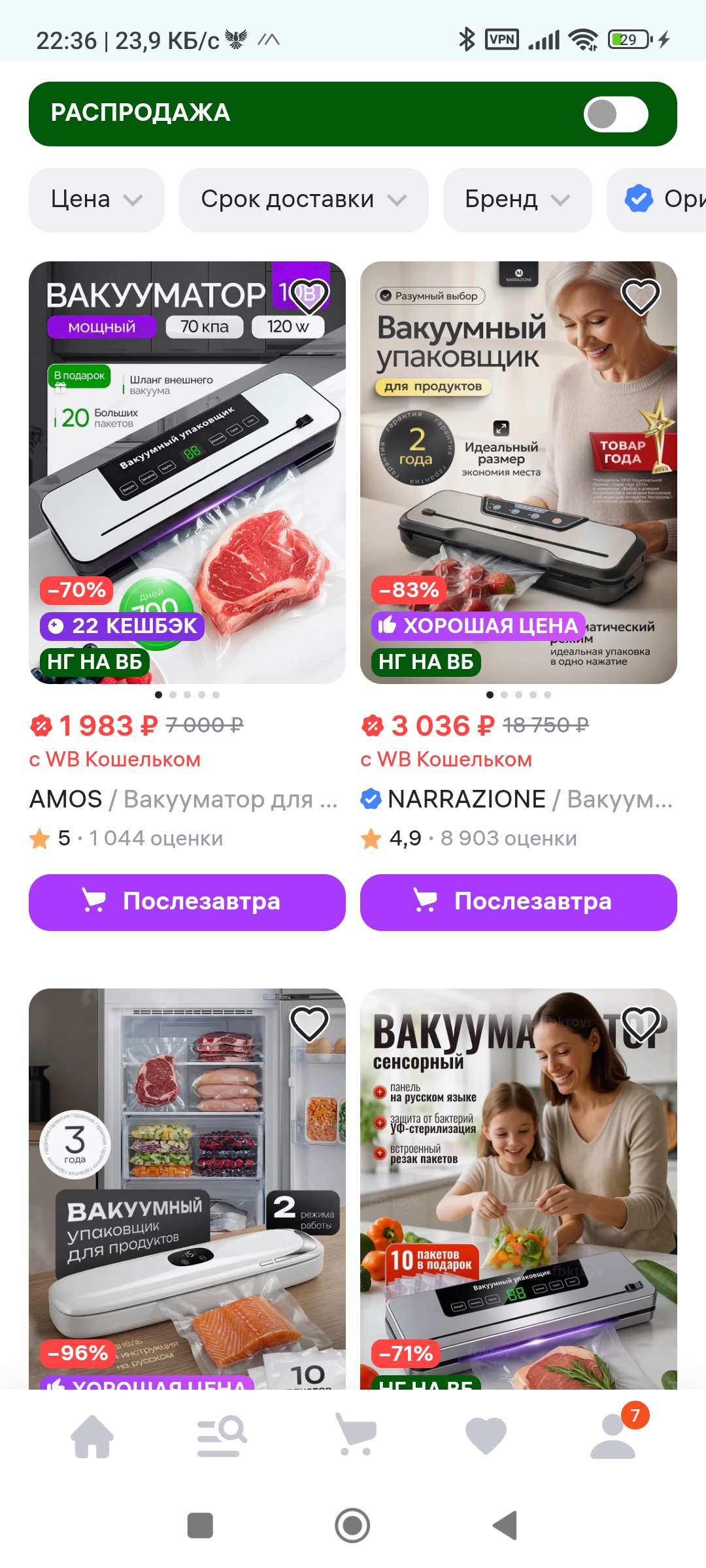Add NARRAZIONE vacuum sealer to favorites

(641, 295)
